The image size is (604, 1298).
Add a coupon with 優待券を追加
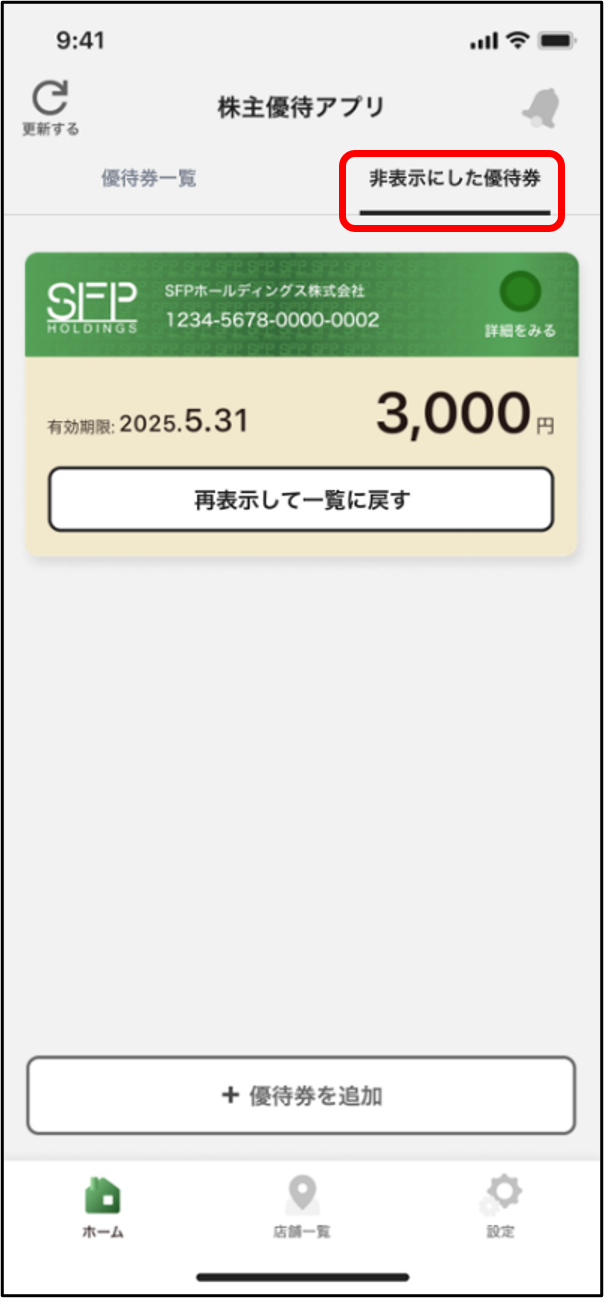[301, 1095]
